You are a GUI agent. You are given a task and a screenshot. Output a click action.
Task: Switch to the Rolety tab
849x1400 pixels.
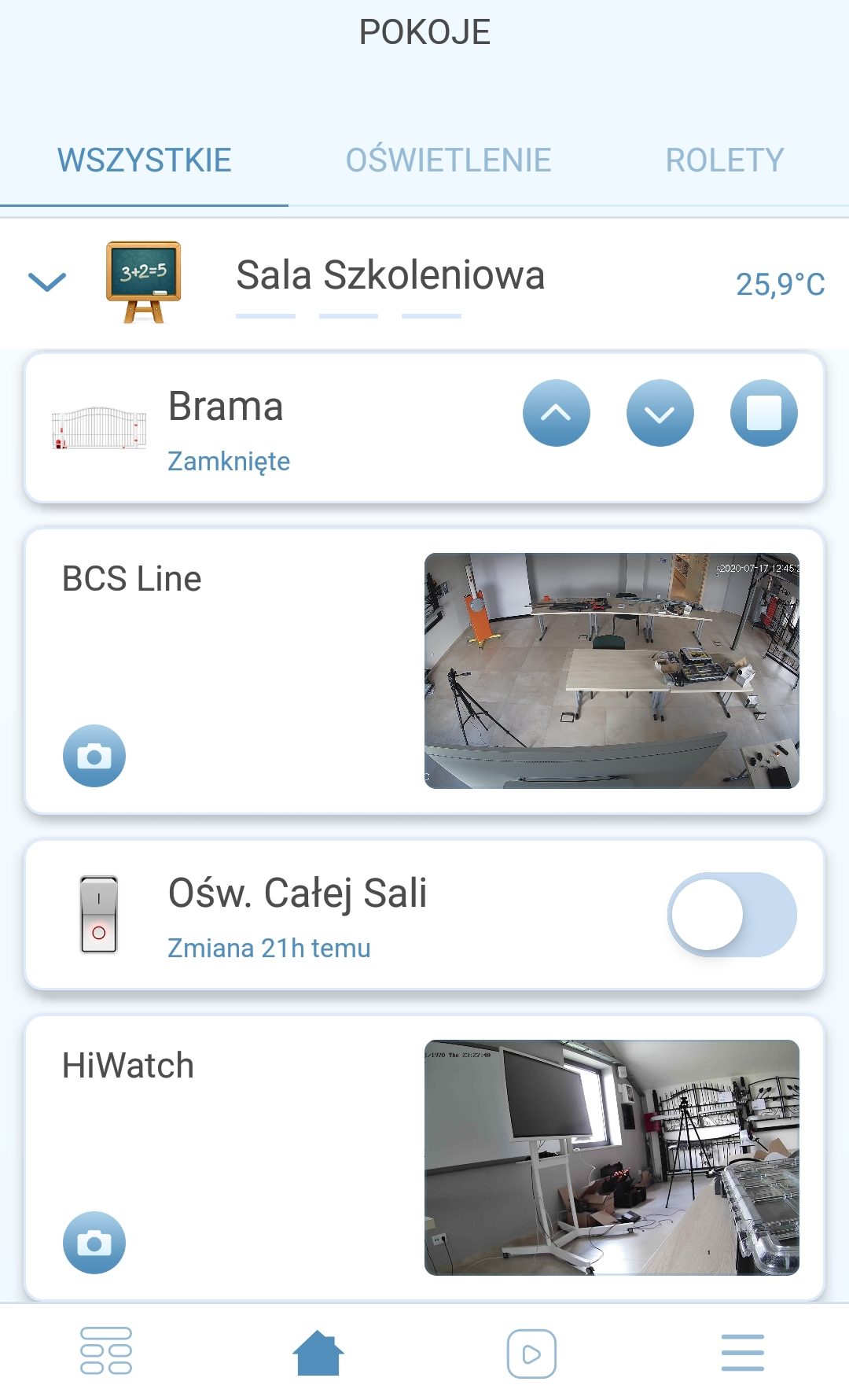coord(724,160)
